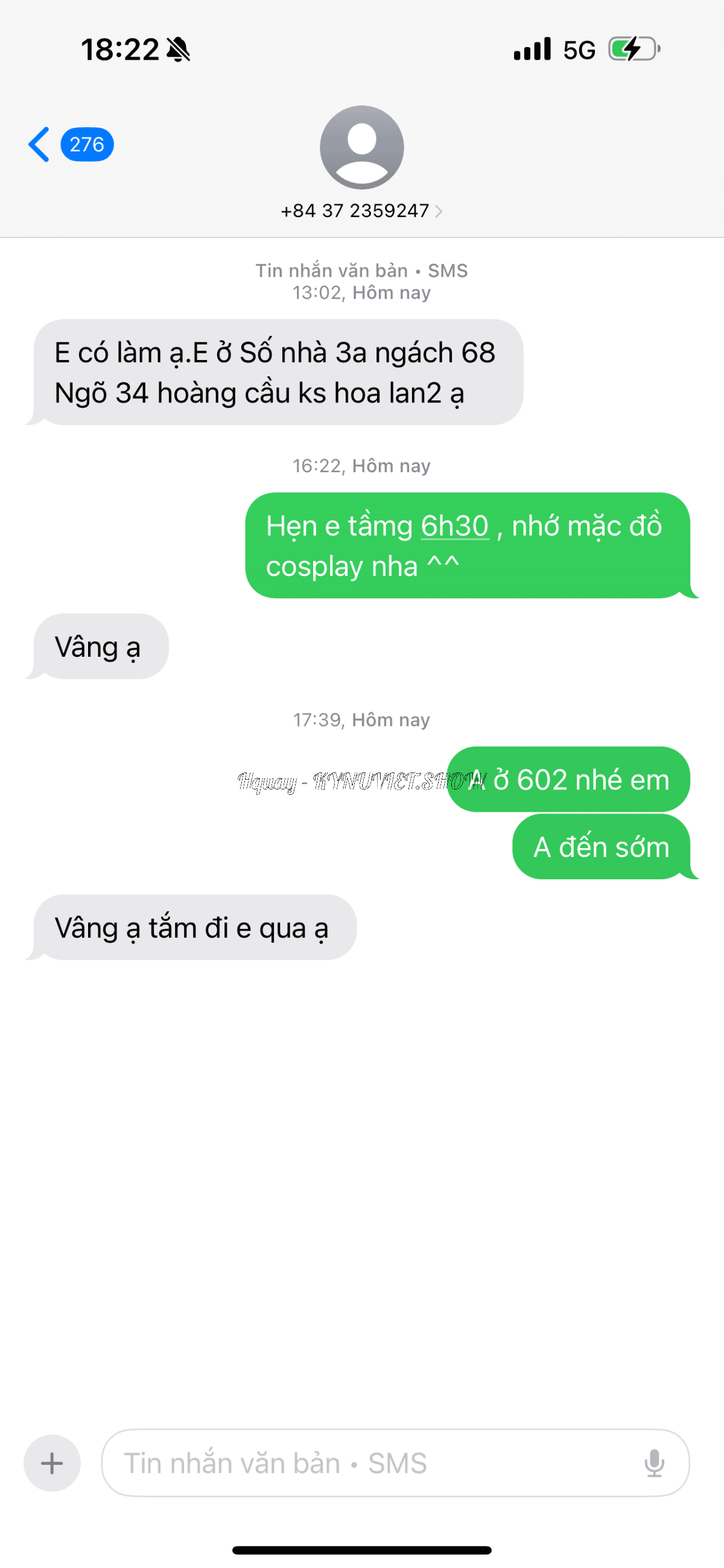Open the plus attachments menu

(52, 1462)
